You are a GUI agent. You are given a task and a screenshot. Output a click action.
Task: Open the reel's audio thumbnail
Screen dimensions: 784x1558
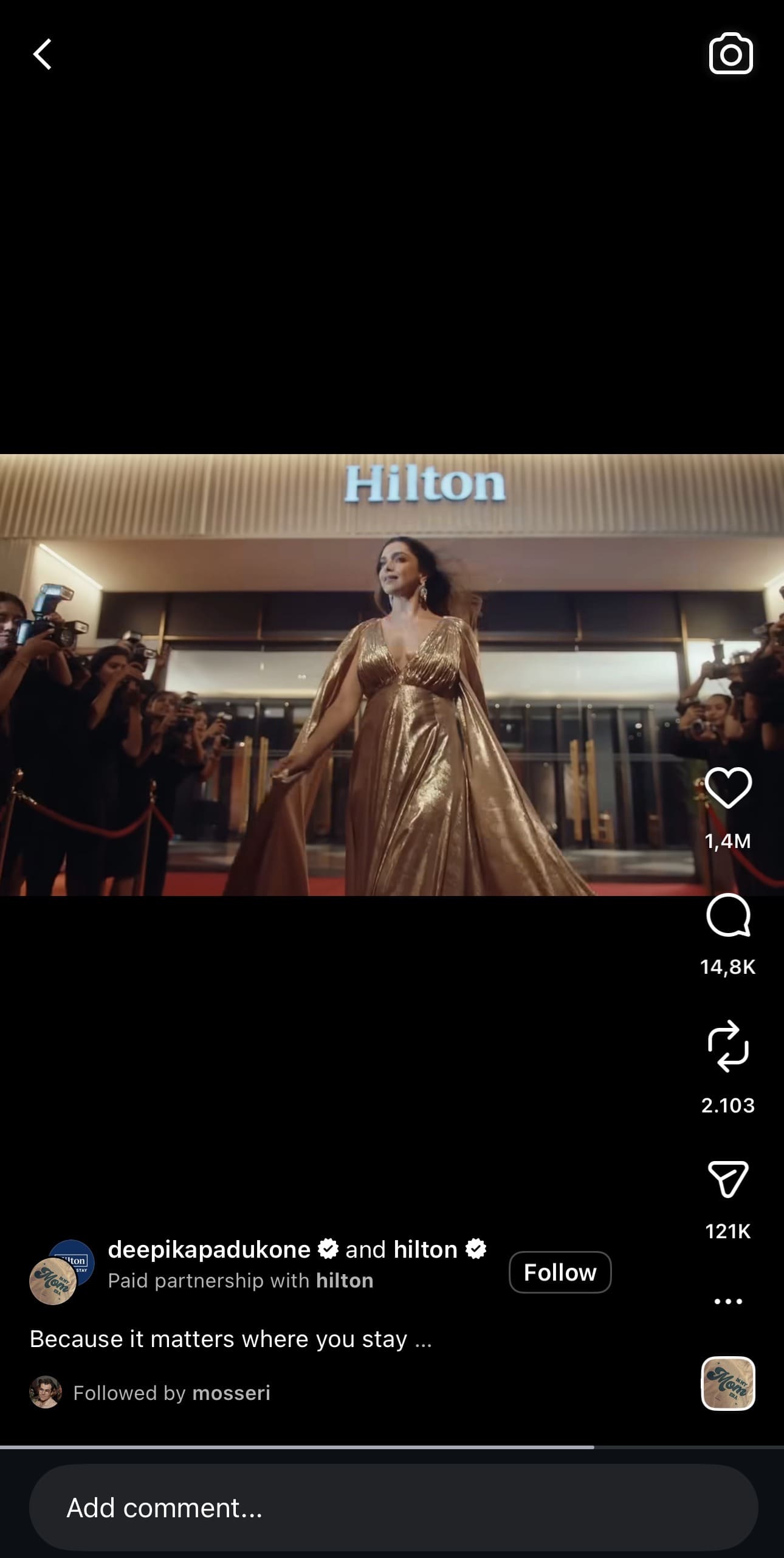pyautogui.click(x=728, y=1383)
